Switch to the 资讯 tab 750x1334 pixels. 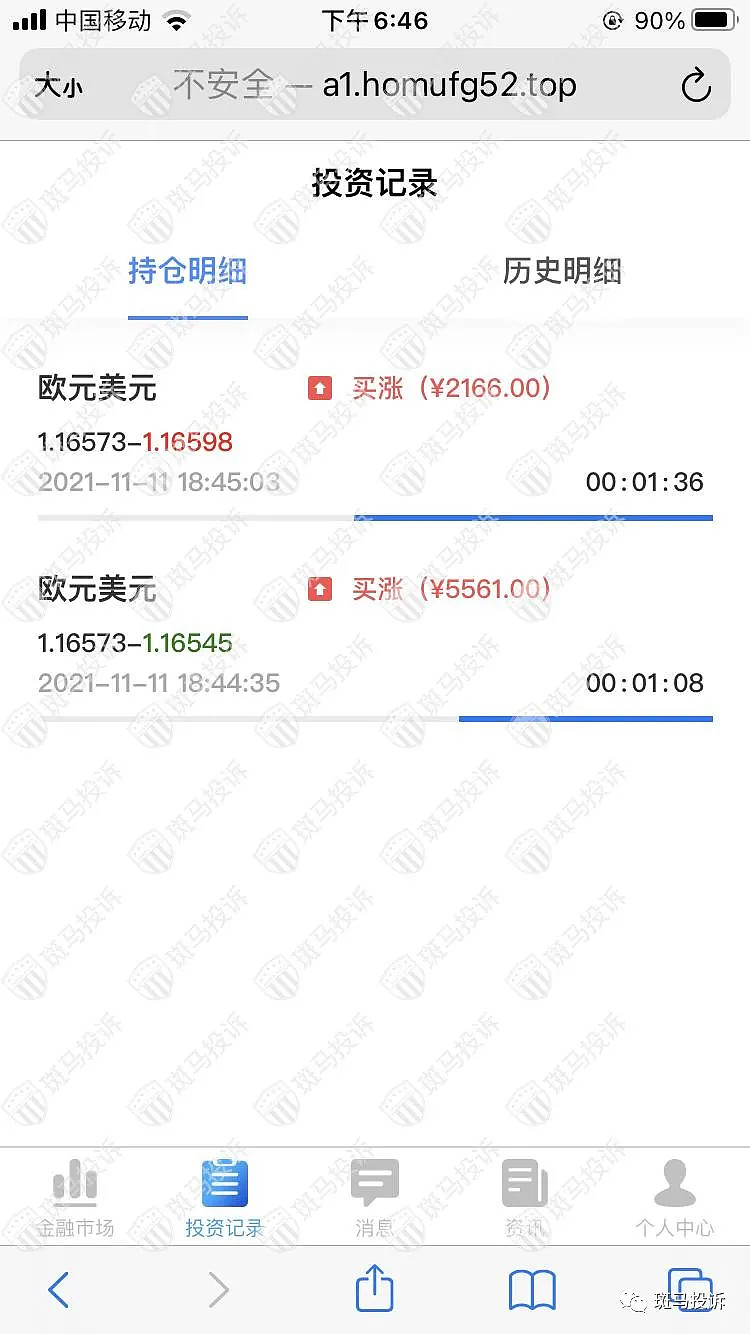coord(525,1198)
